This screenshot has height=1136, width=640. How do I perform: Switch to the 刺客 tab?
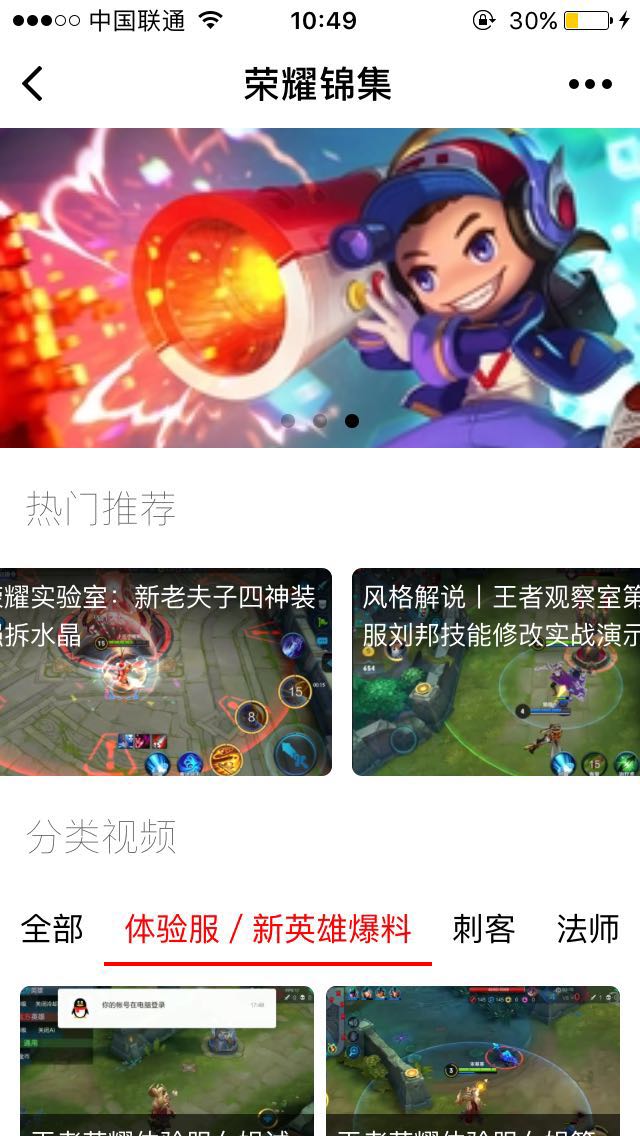tap(483, 929)
